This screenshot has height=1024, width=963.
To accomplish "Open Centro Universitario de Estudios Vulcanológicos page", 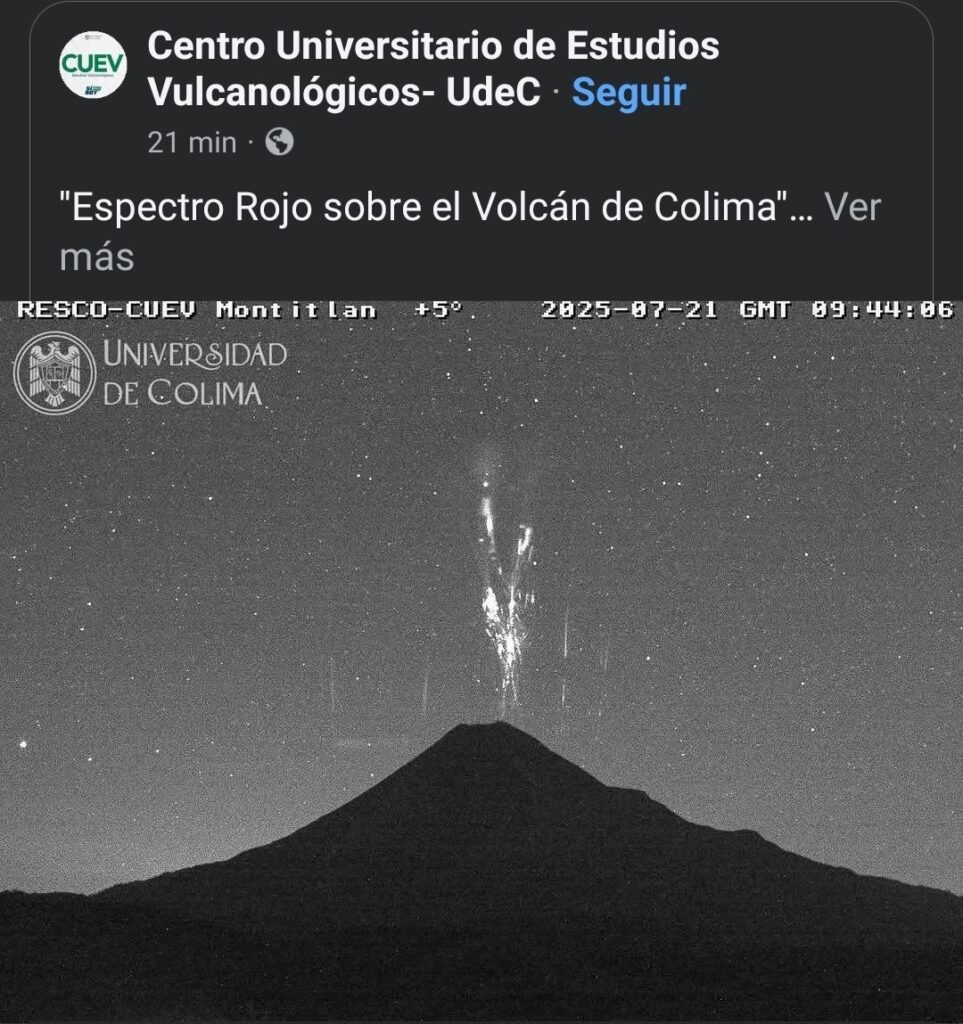I will click(432, 47).
